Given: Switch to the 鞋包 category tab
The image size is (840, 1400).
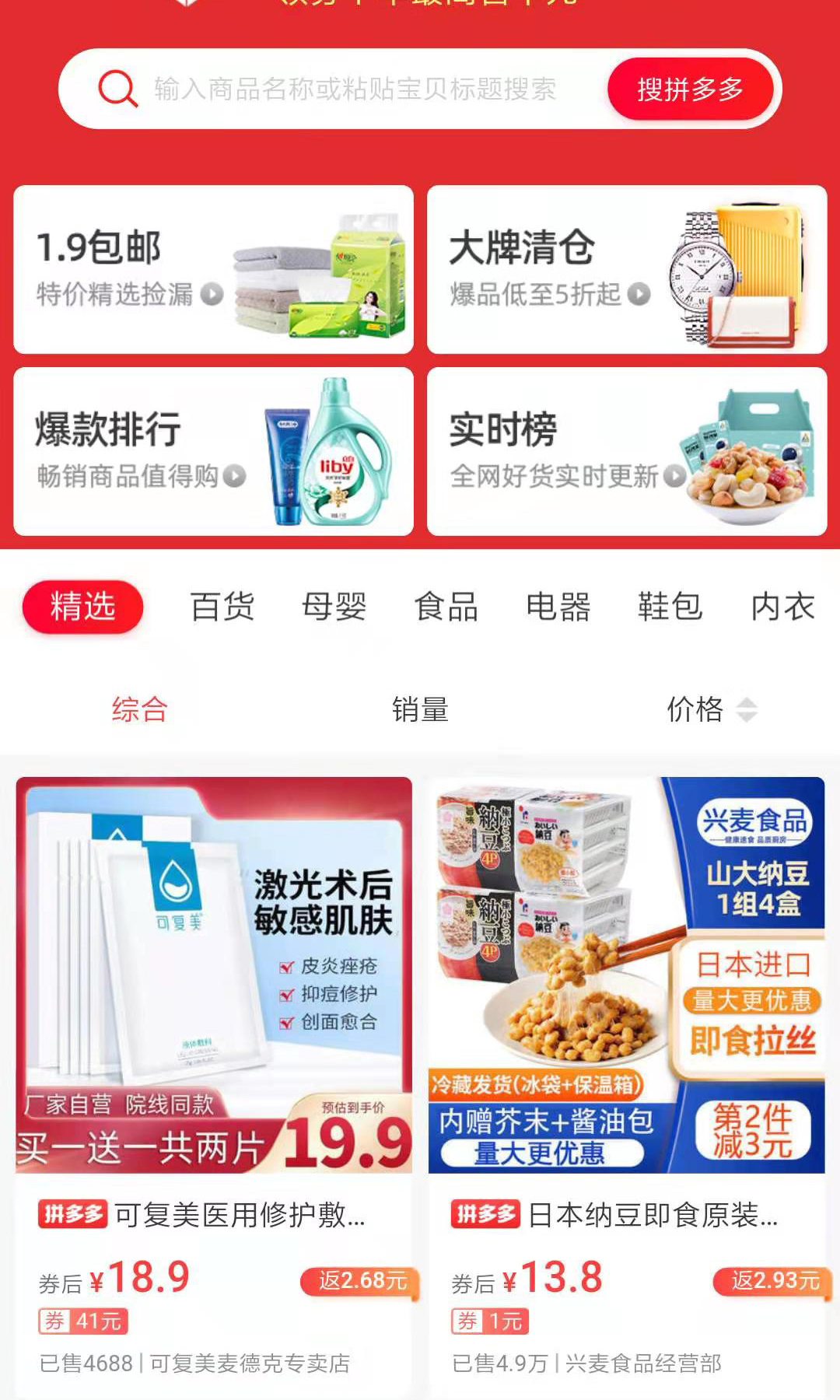Looking at the screenshot, I should pos(670,607).
